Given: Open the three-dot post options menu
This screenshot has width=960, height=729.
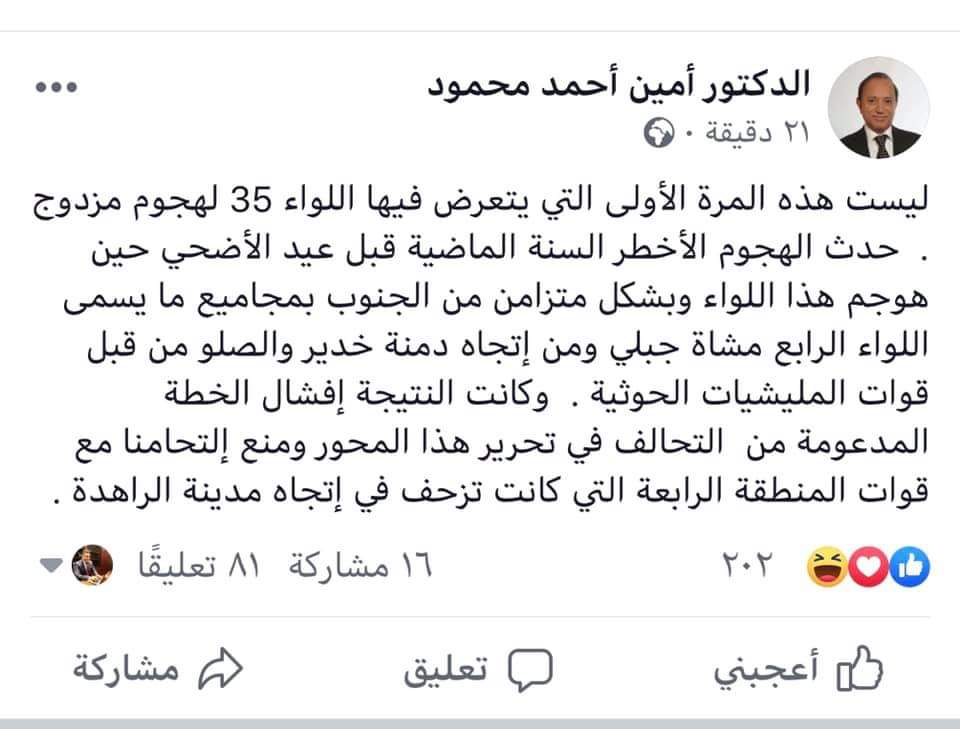Looking at the screenshot, I should pos(56,87).
